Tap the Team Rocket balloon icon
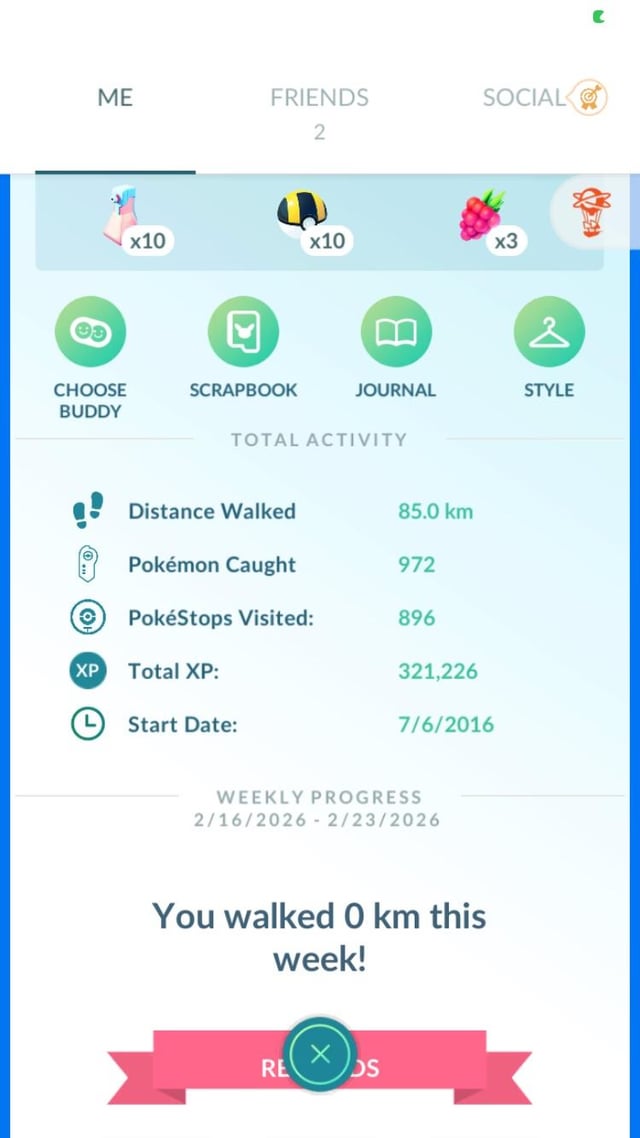The height and width of the screenshot is (1138, 640). (590, 214)
